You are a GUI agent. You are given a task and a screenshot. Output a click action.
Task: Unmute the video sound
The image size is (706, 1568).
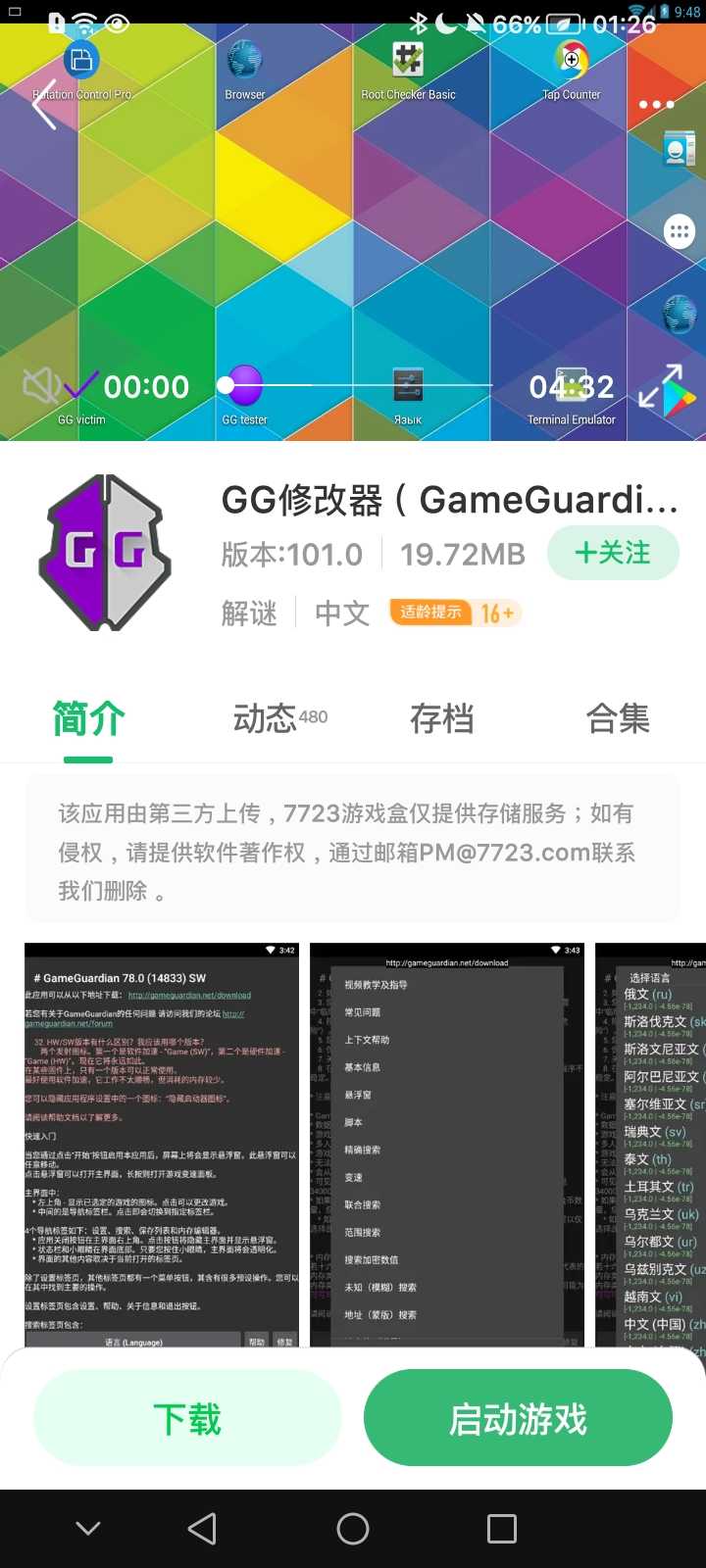pos(42,386)
